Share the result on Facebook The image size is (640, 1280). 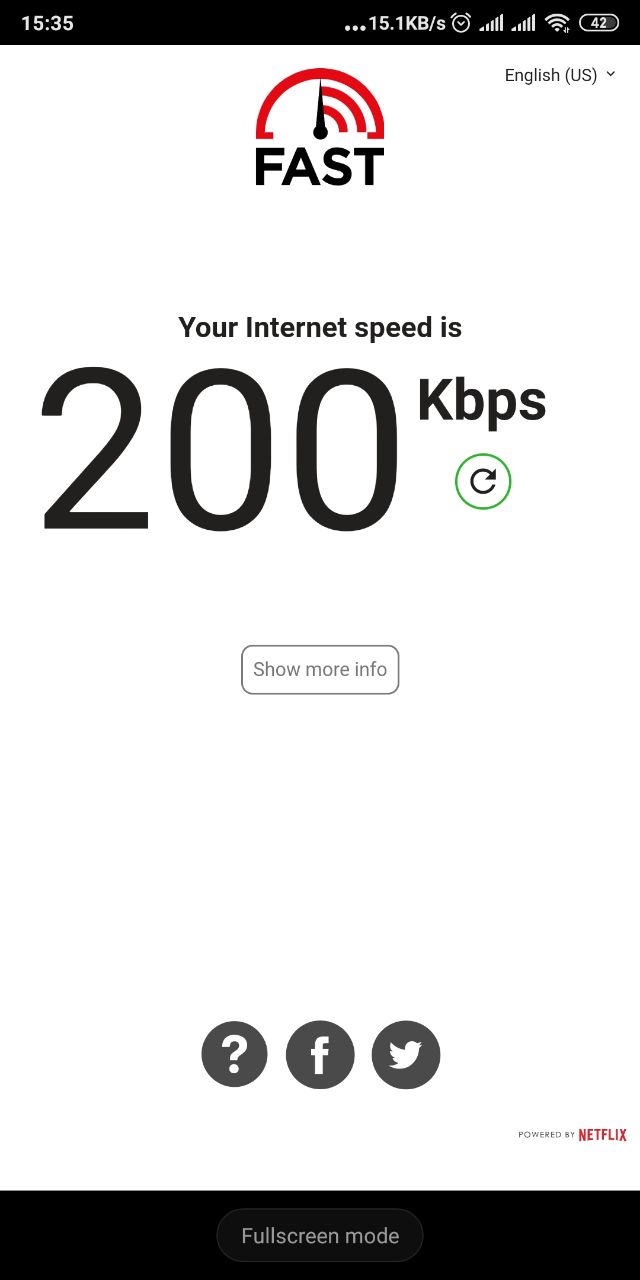coord(320,1054)
